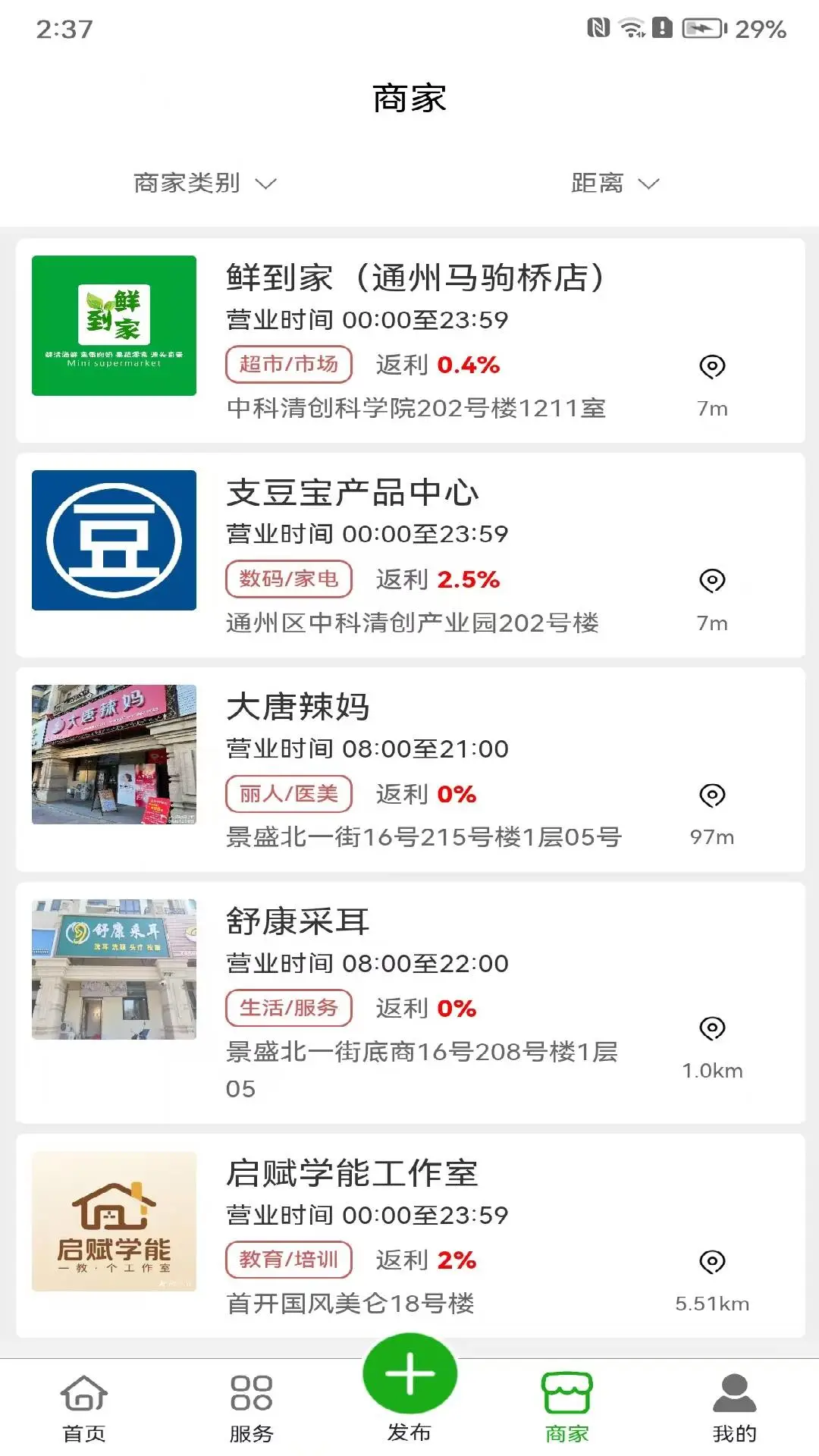Open merchant 大唐辣妈 listing
The image size is (819, 1456).
[409, 766]
